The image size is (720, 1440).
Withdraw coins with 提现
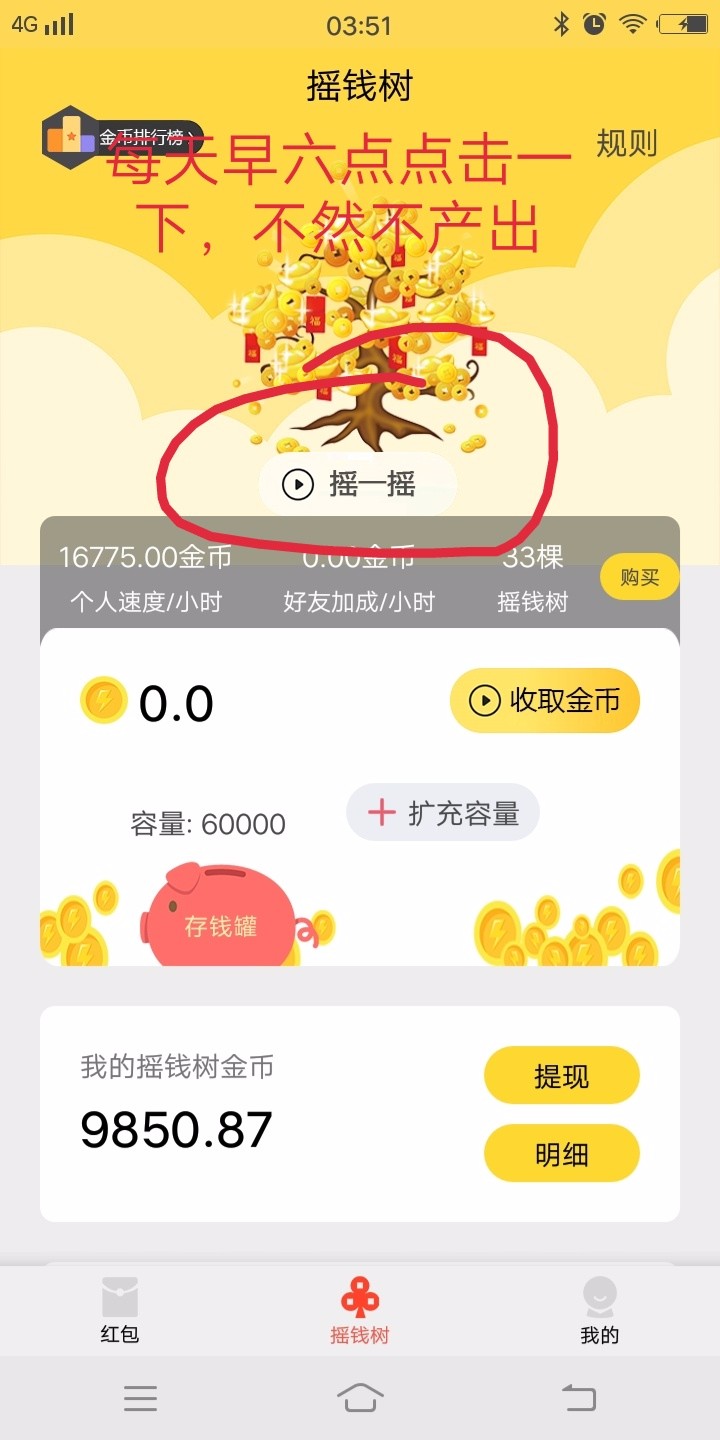561,1076
